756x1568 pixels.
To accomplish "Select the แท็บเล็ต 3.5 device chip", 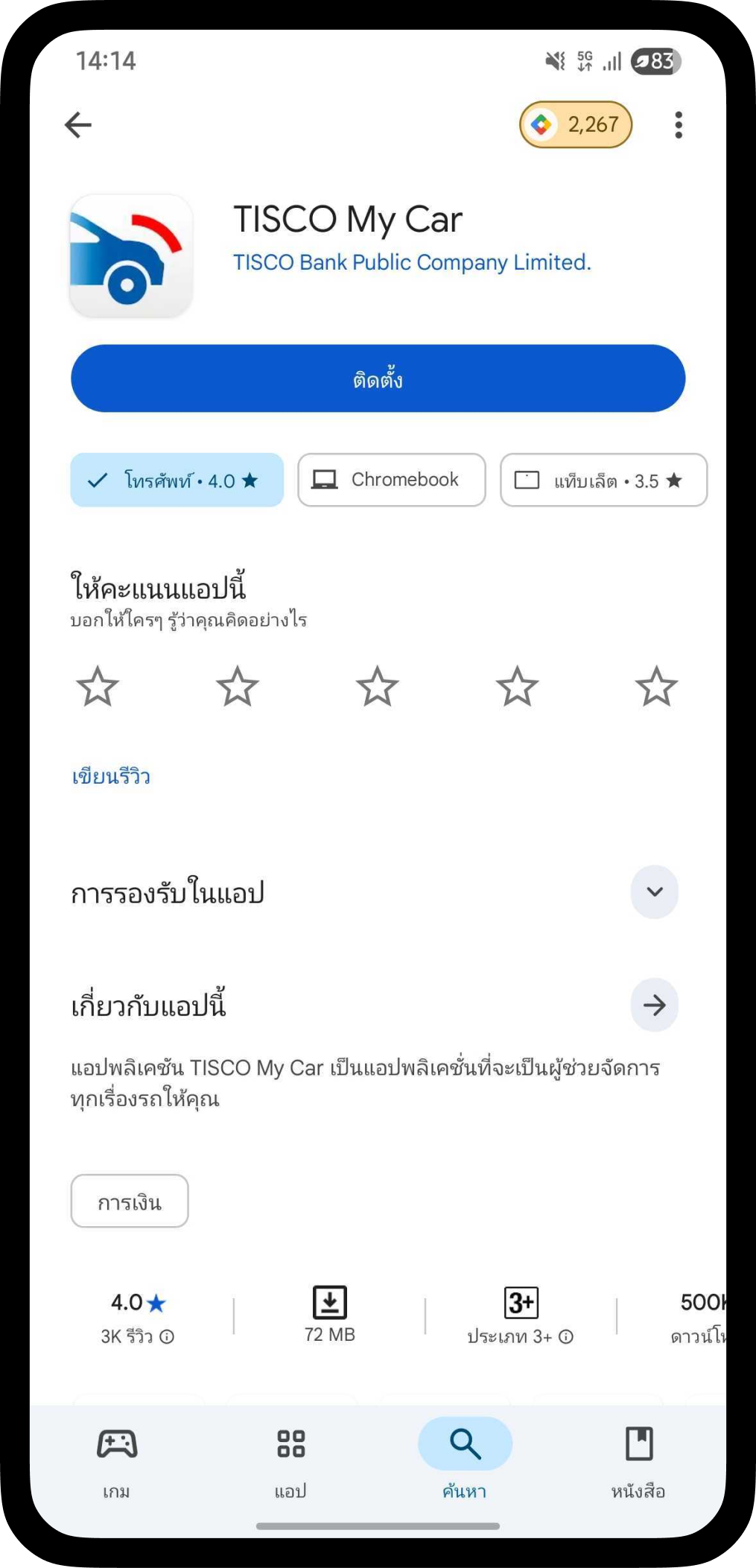I will coord(603,480).
